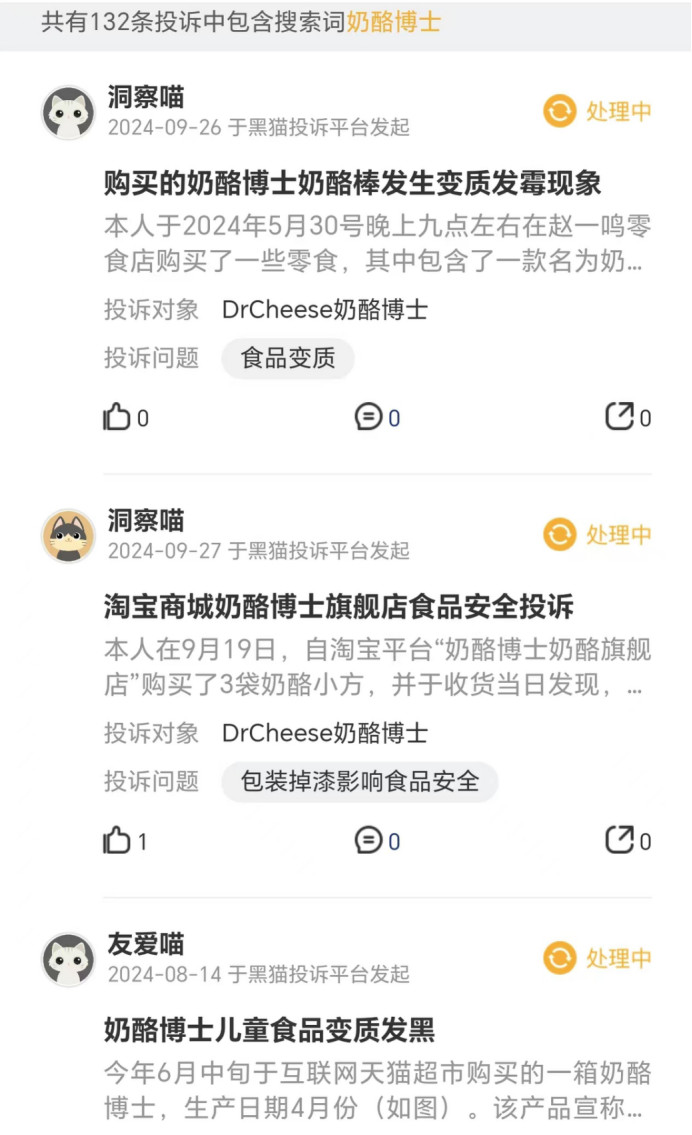
Task: Tap the 包装掉漆影响食品安全 issue tag
Action: point(360,781)
